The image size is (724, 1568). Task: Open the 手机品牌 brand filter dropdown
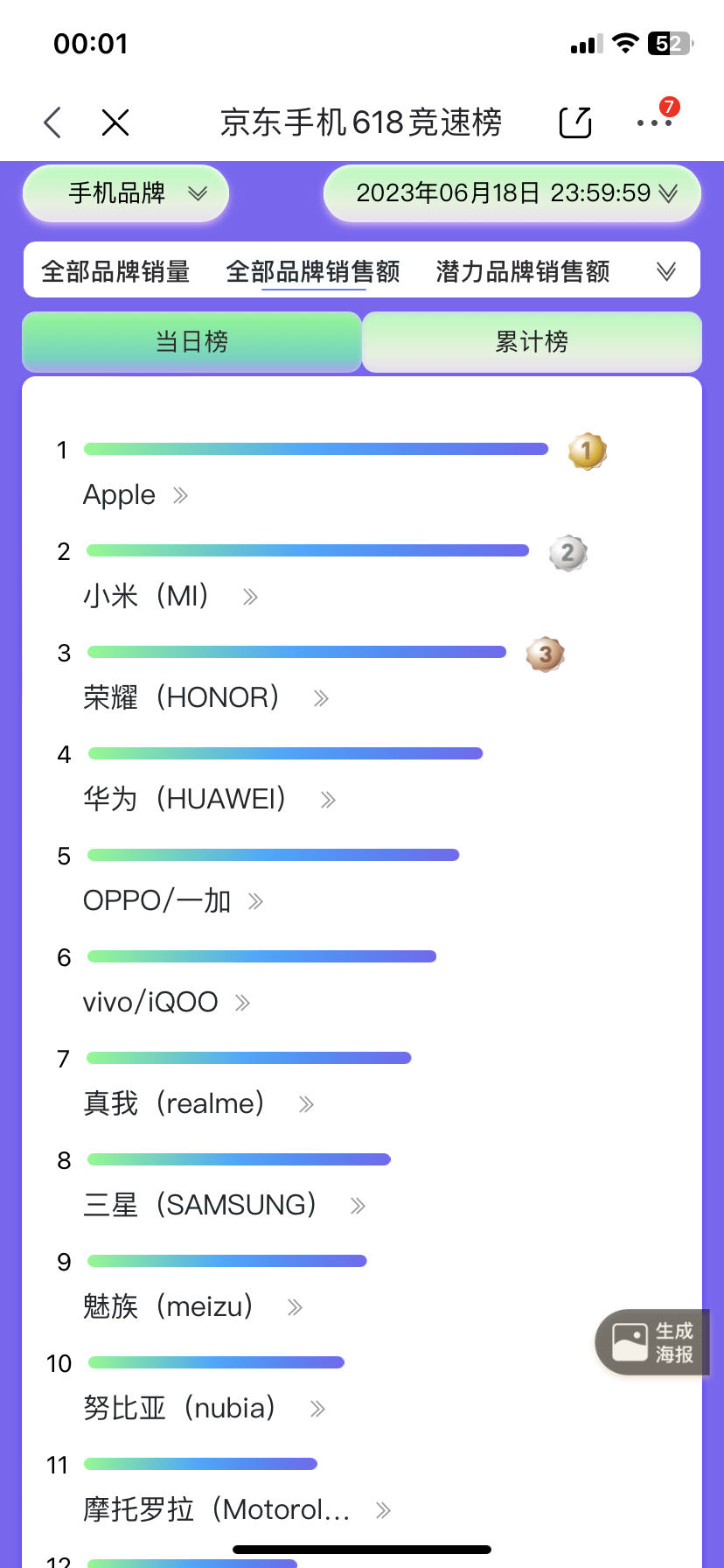click(125, 193)
